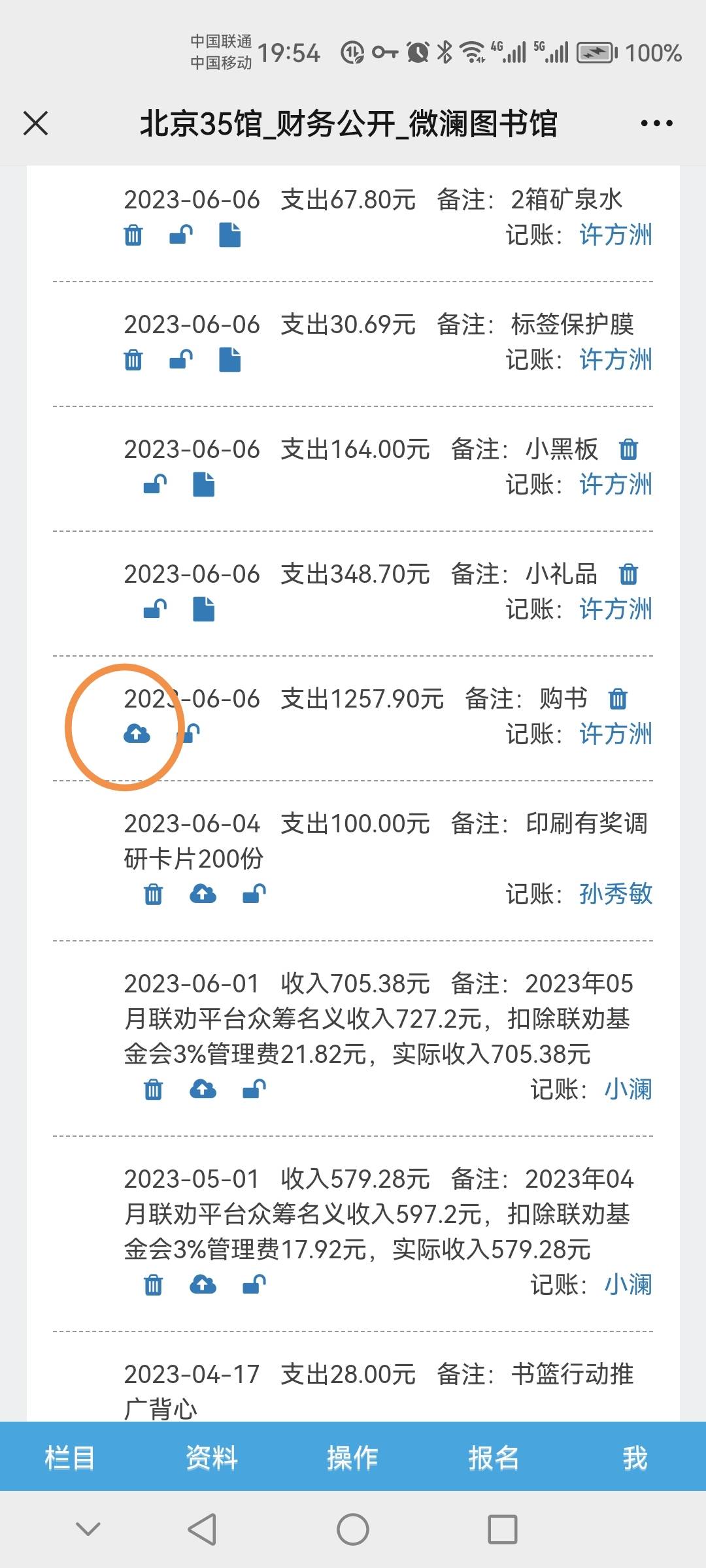
Task: Upload voucher for 印刷有奖调研卡片 expense
Action: point(203,894)
